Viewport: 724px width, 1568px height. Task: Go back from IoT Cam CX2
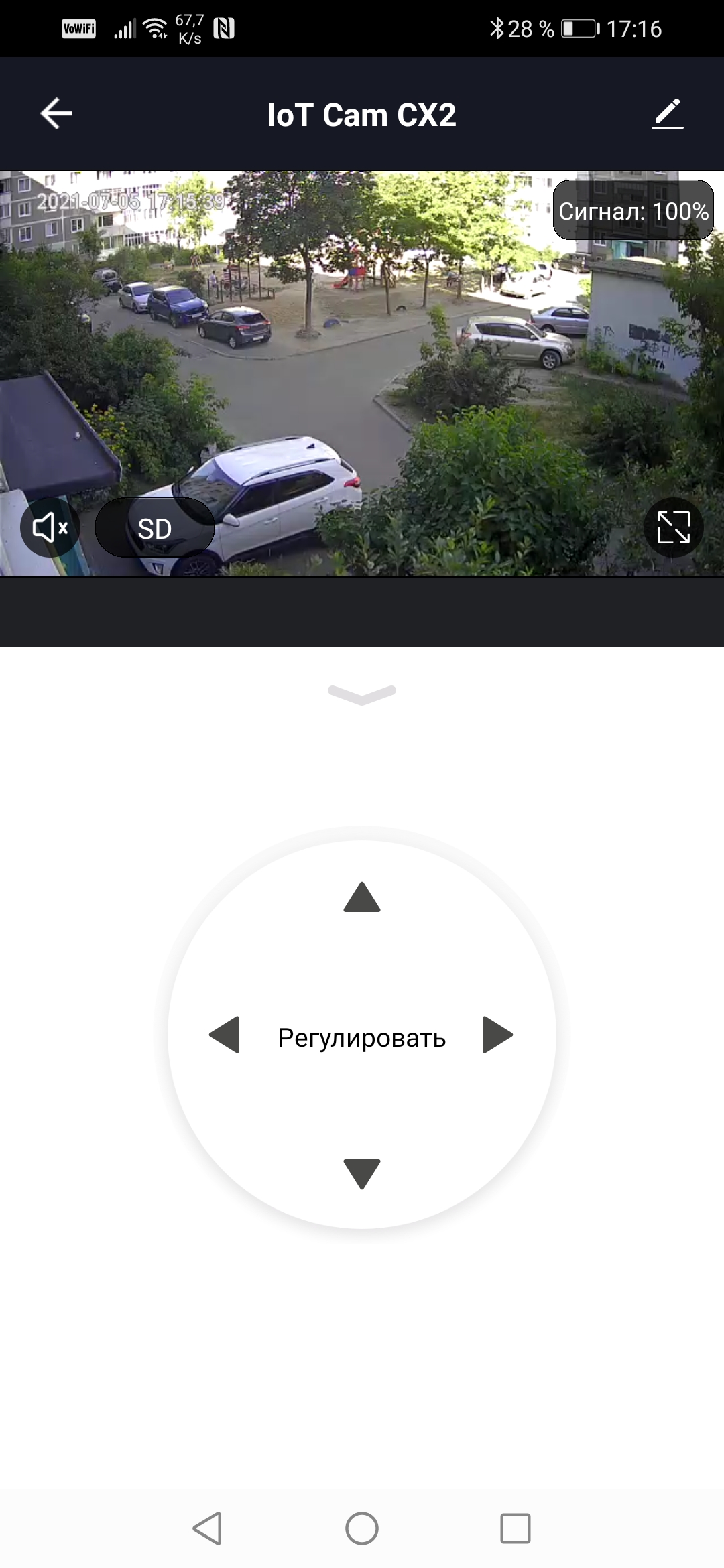(56, 114)
